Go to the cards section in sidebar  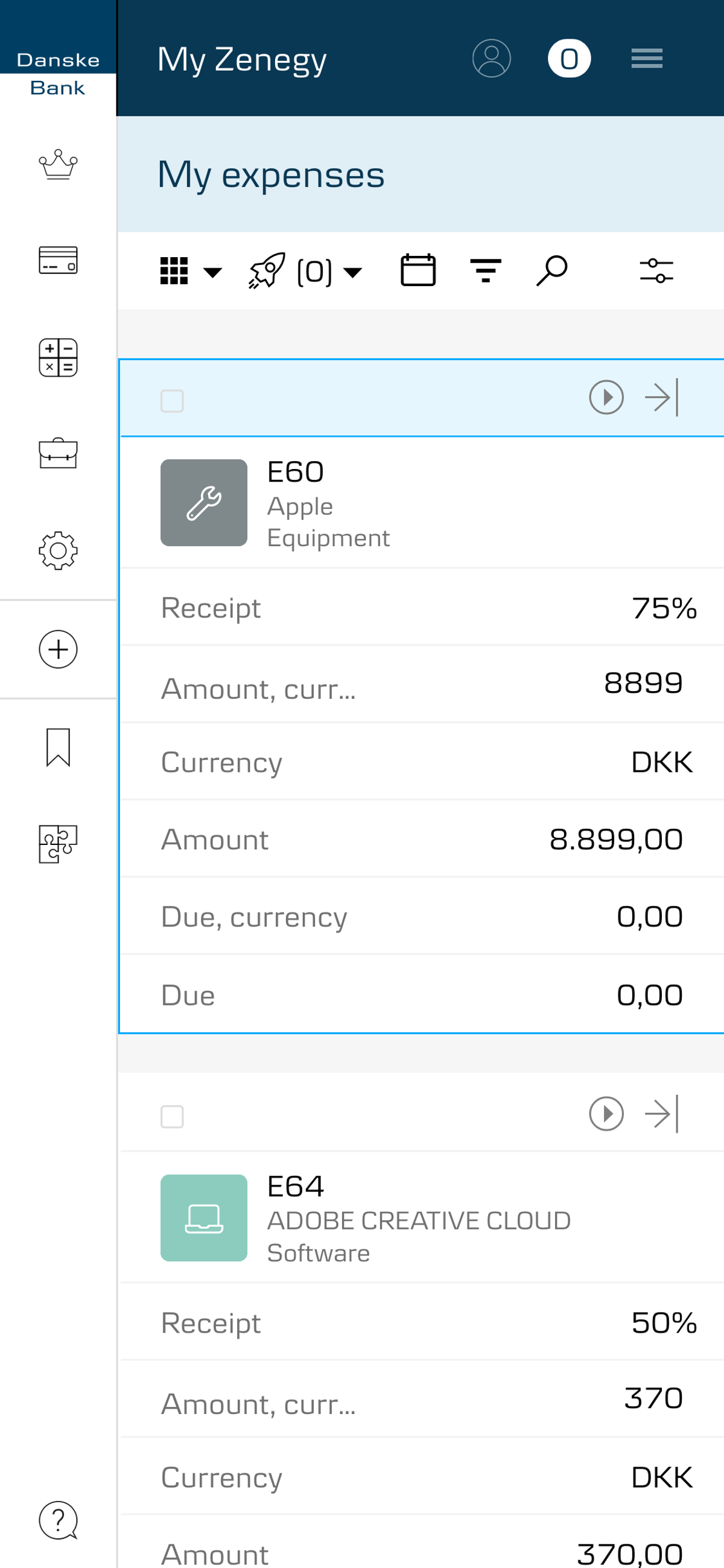pyautogui.click(x=58, y=260)
